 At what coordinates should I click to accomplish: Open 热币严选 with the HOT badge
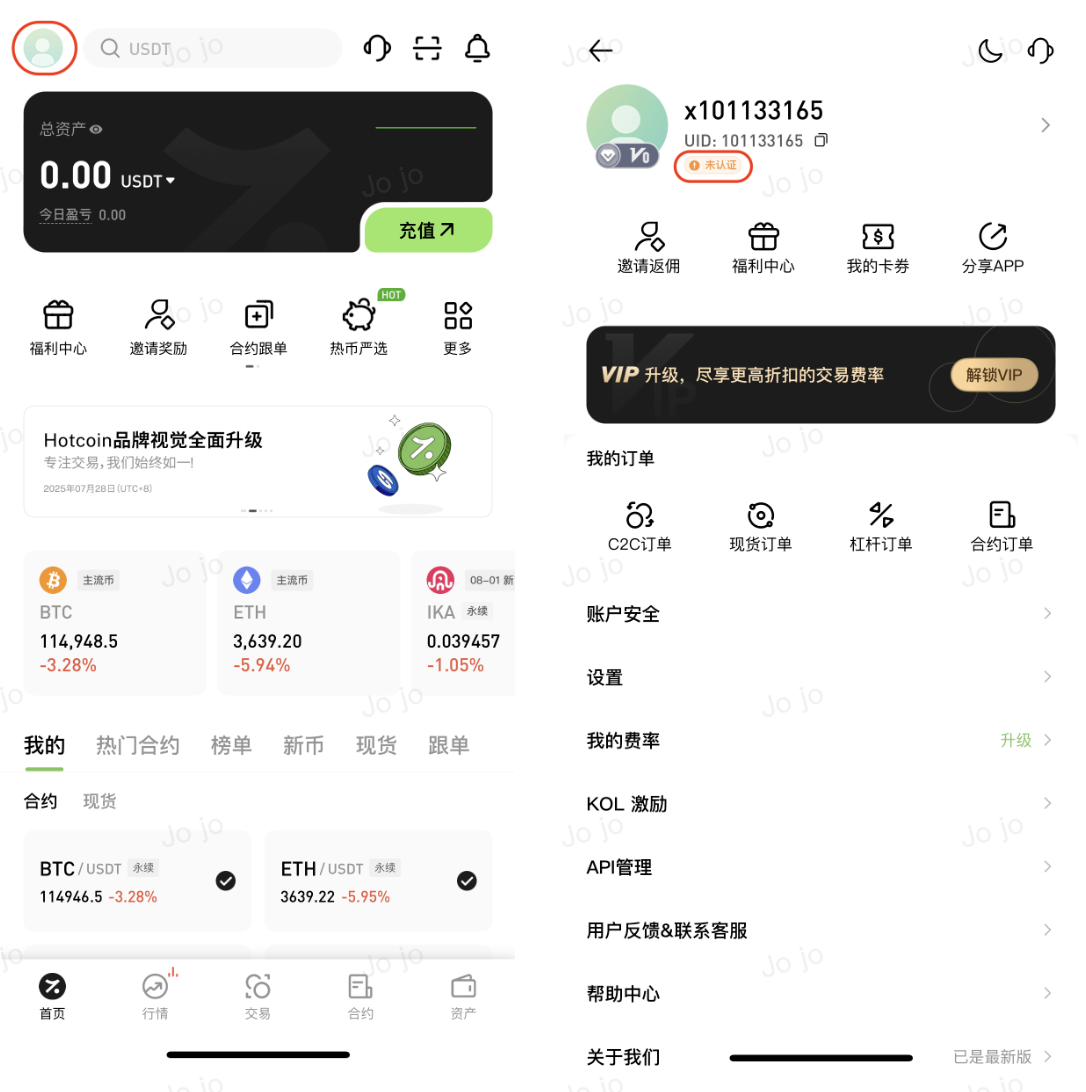coord(358,328)
